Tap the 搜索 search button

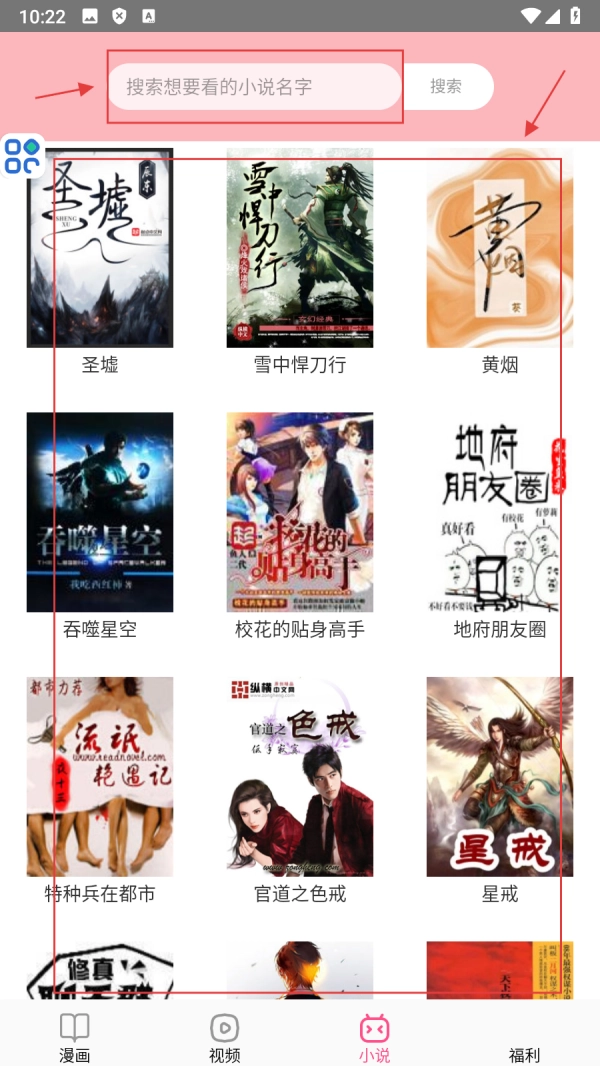447,87
